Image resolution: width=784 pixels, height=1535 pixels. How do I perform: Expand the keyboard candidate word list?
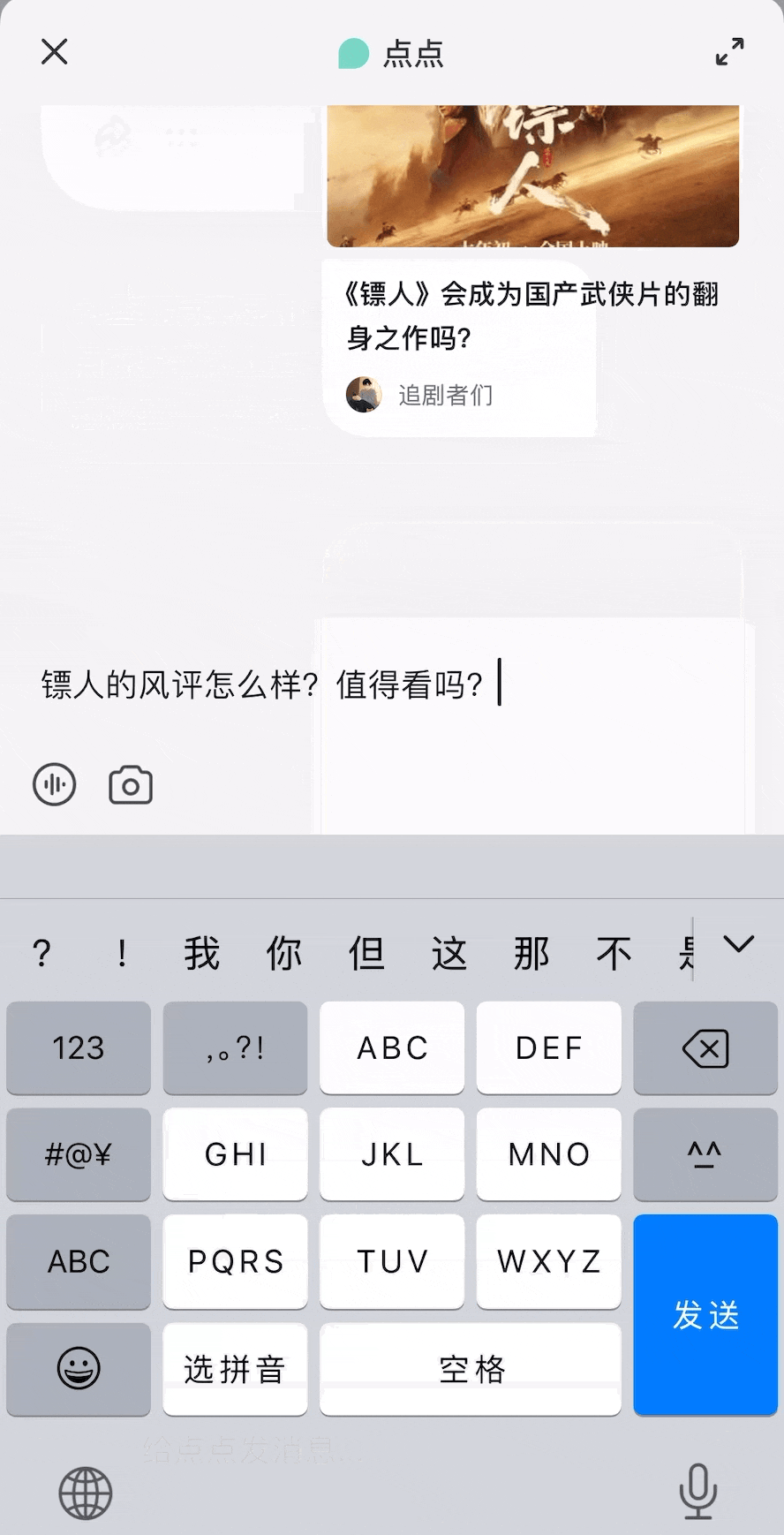click(x=738, y=945)
